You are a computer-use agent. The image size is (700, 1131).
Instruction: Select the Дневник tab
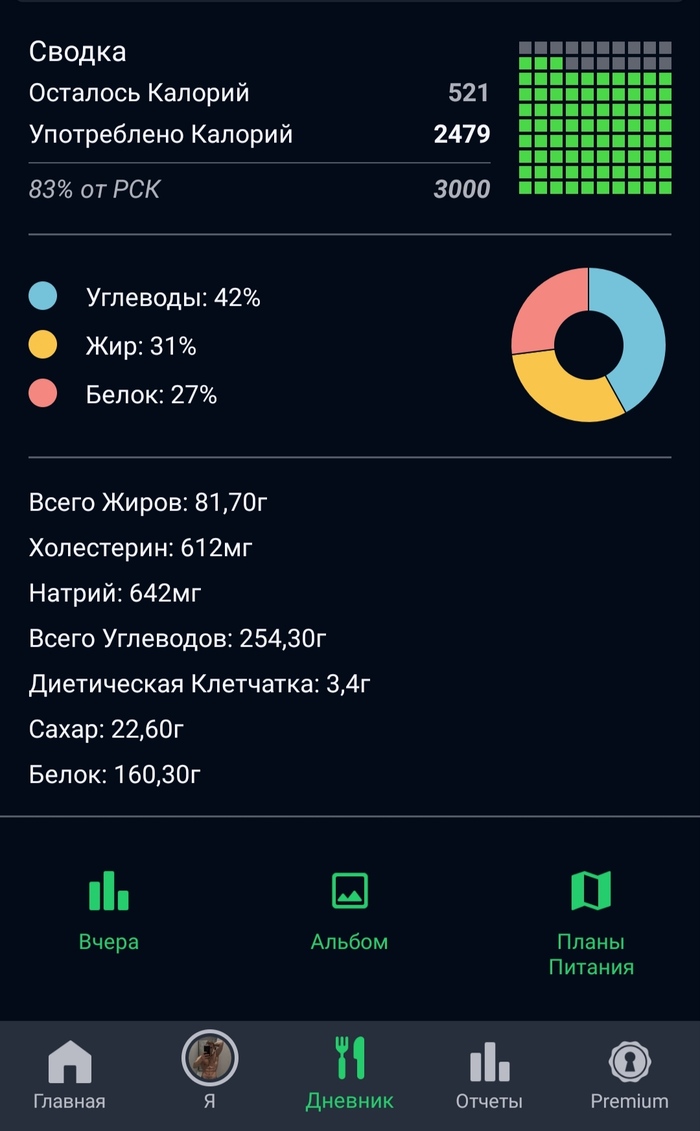pos(349,1074)
